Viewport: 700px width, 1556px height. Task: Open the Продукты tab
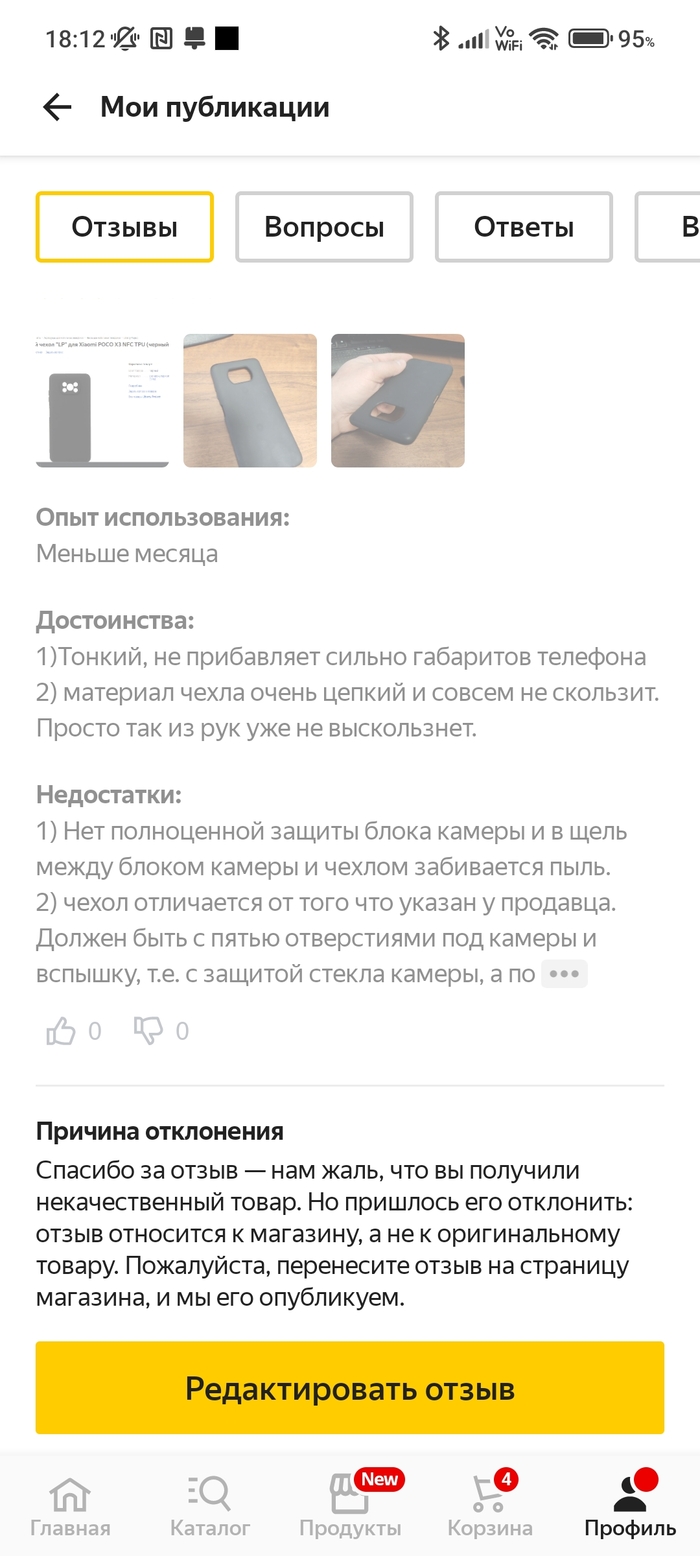click(x=350, y=1506)
